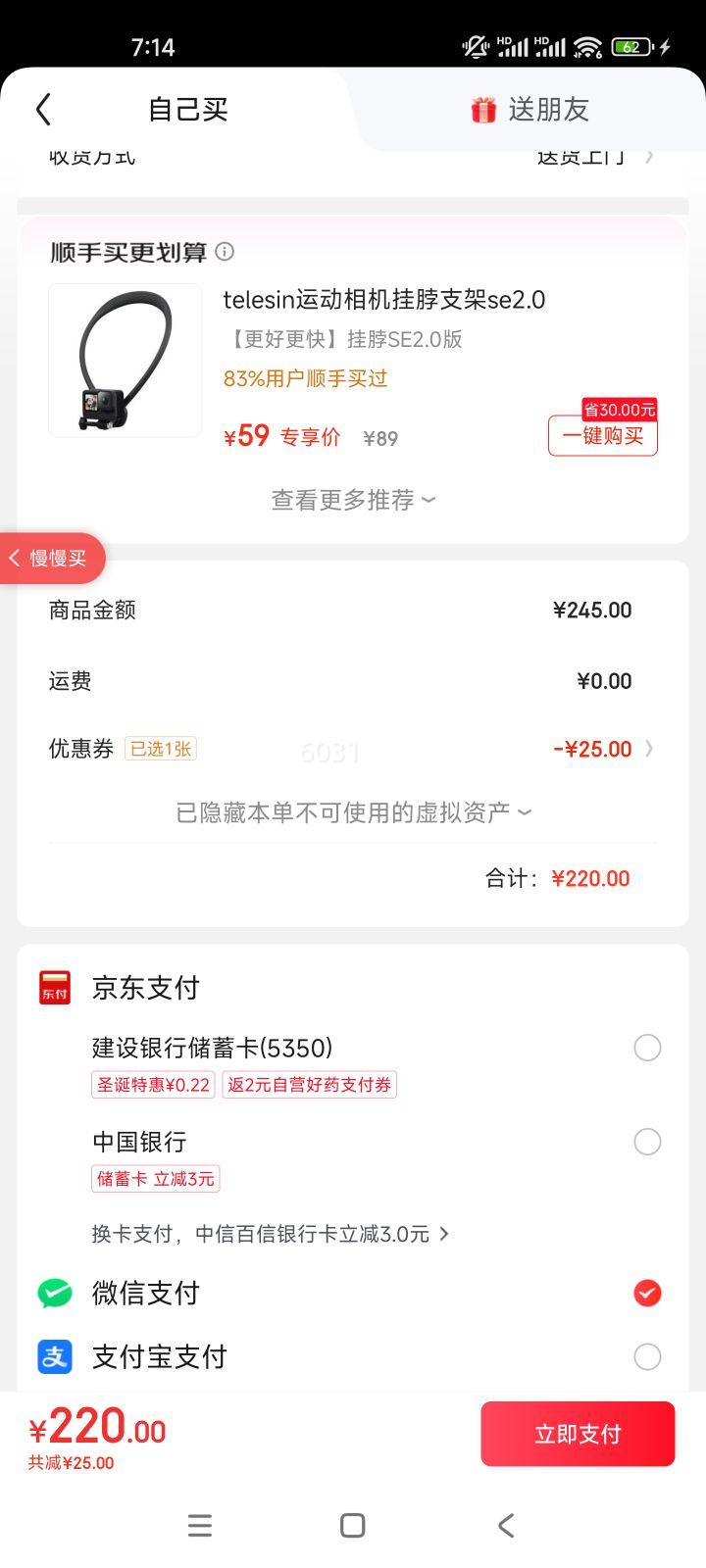Choose 中国银行 as the payment method

(646, 1142)
